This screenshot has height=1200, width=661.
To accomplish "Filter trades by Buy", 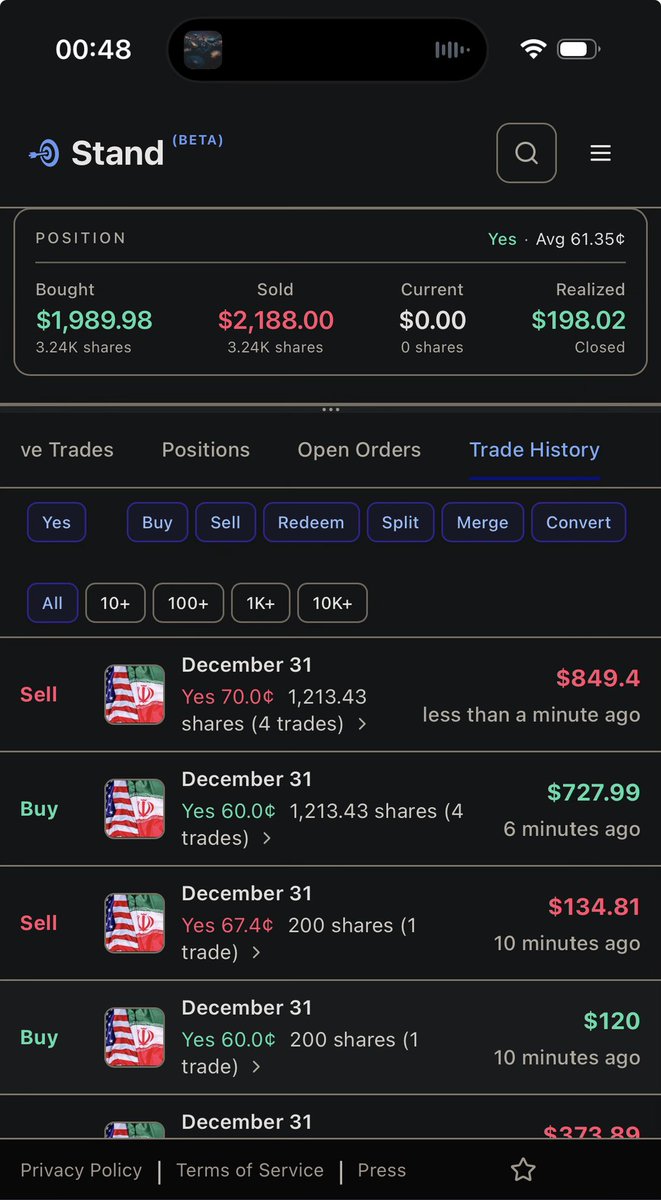I will (x=157, y=522).
